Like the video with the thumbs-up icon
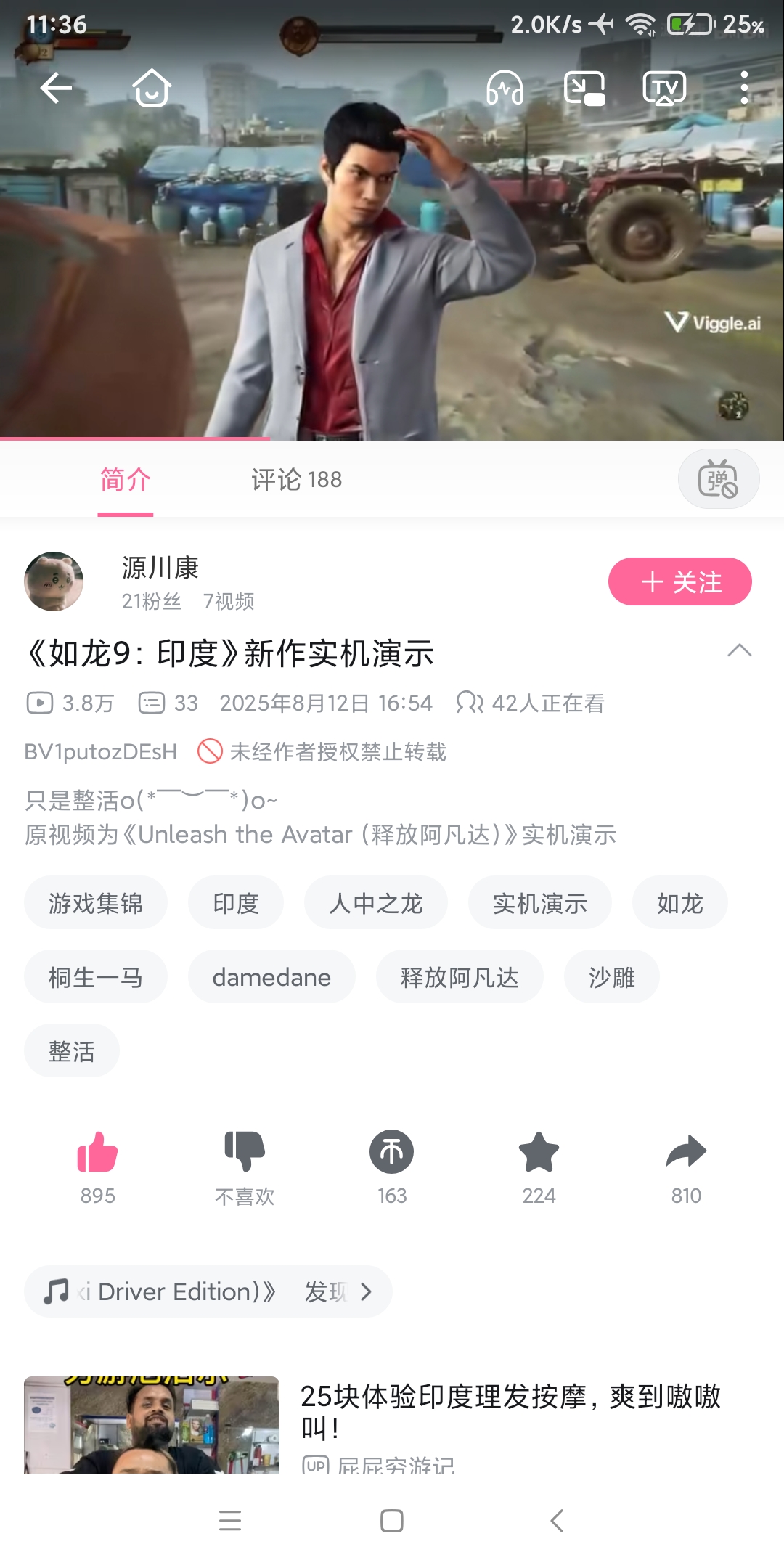 click(98, 1152)
